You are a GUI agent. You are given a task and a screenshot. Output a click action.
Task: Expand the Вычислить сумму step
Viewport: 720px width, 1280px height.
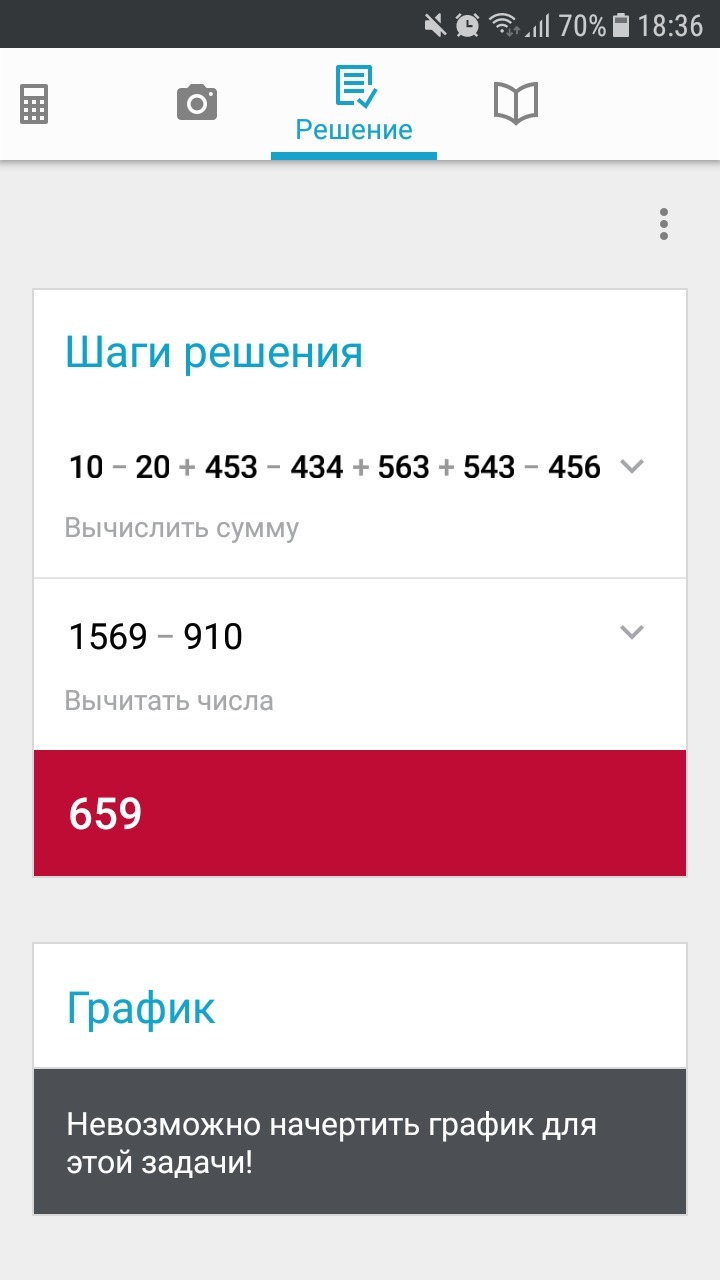(x=631, y=466)
